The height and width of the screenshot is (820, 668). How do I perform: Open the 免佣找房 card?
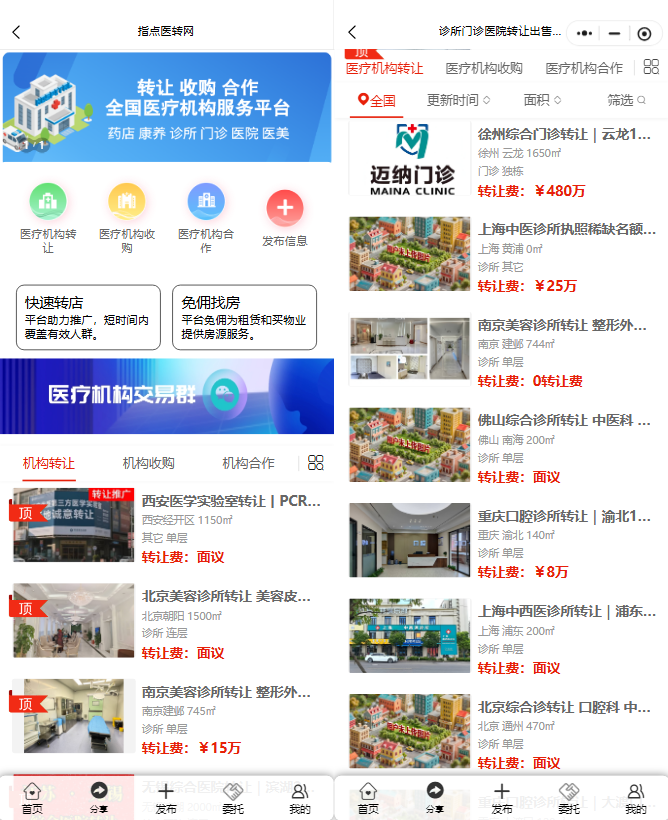(x=244, y=317)
